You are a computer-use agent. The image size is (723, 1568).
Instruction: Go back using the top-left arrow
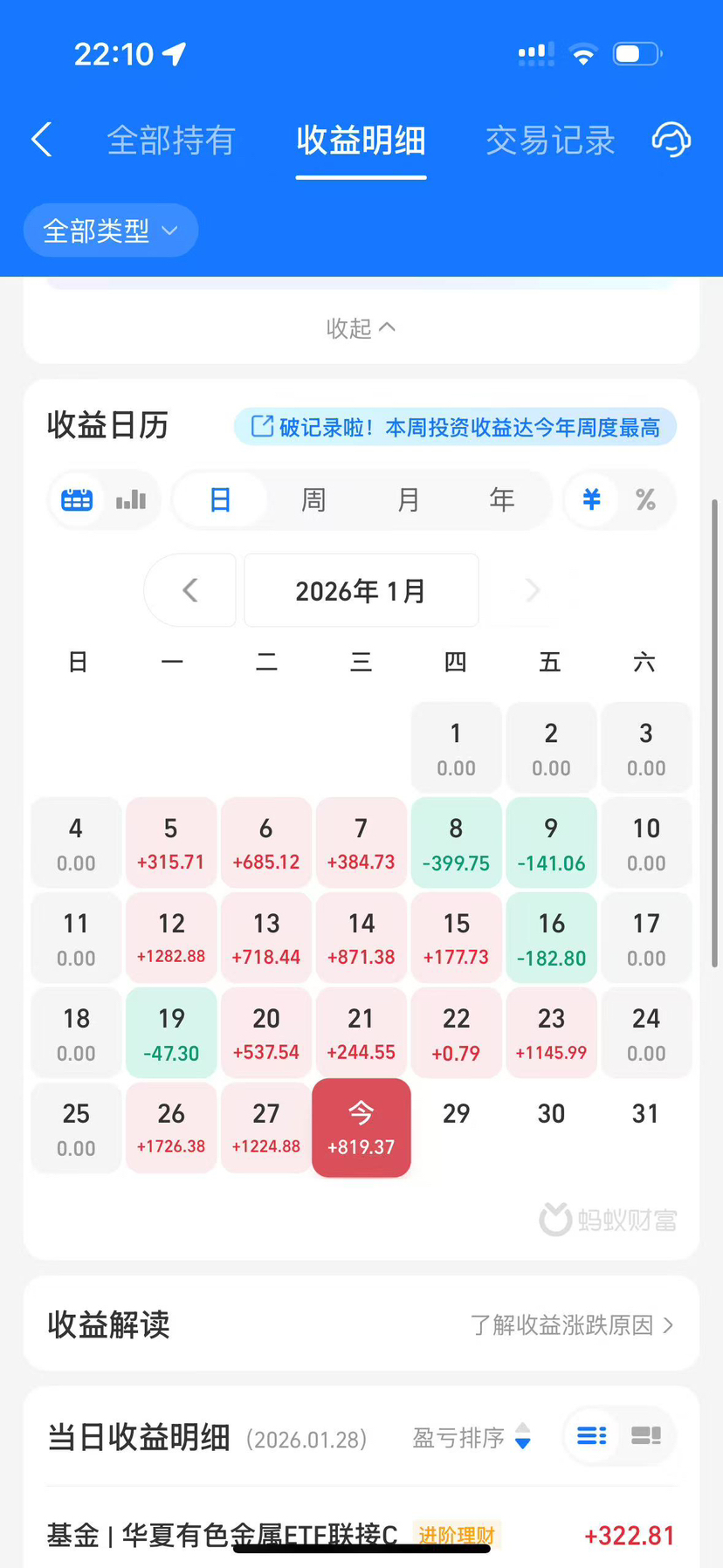pos(42,140)
